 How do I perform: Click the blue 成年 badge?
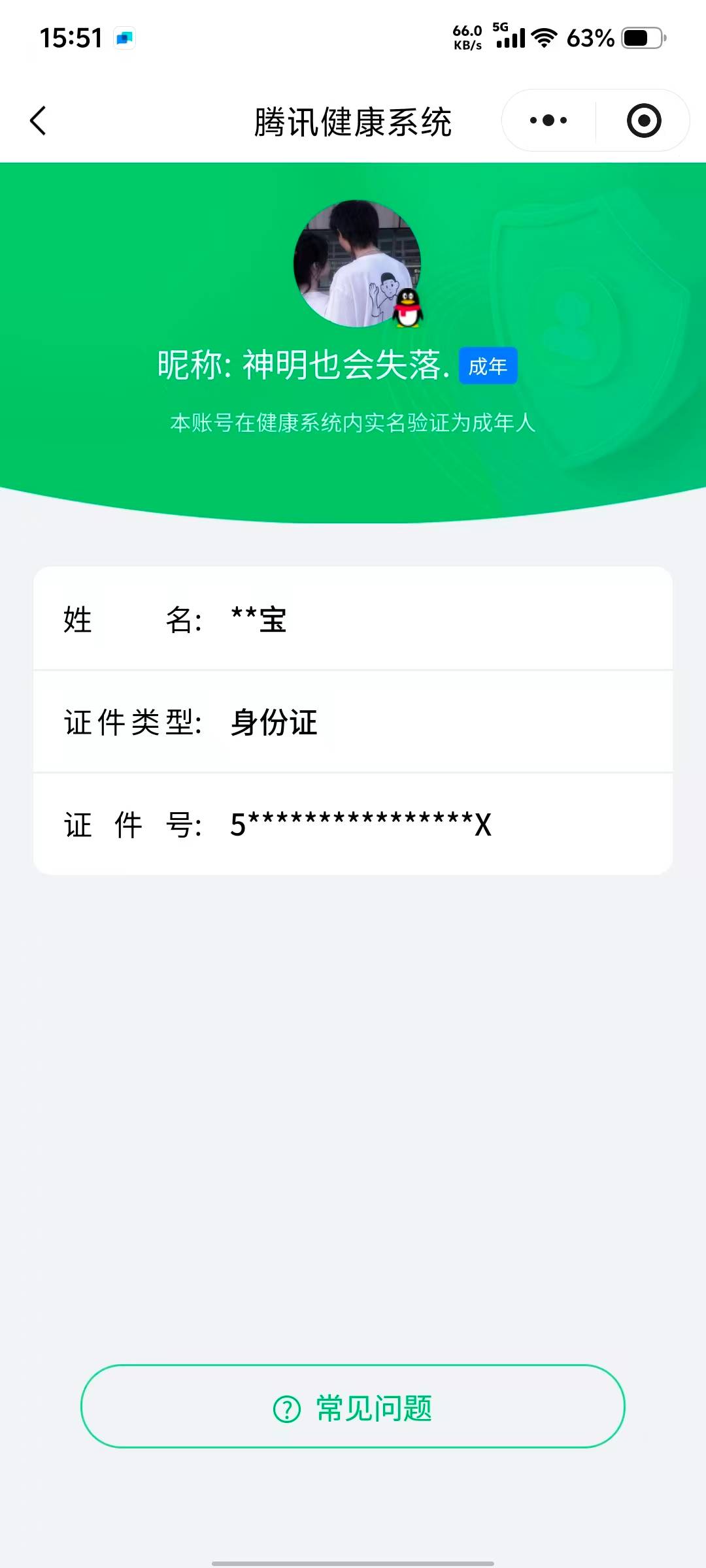coord(486,367)
